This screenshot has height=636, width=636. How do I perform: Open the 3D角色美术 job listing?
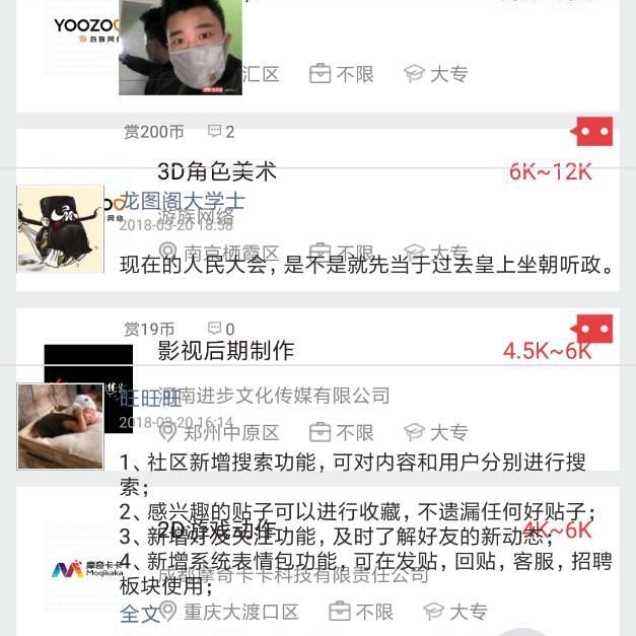click(x=216, y=172)
